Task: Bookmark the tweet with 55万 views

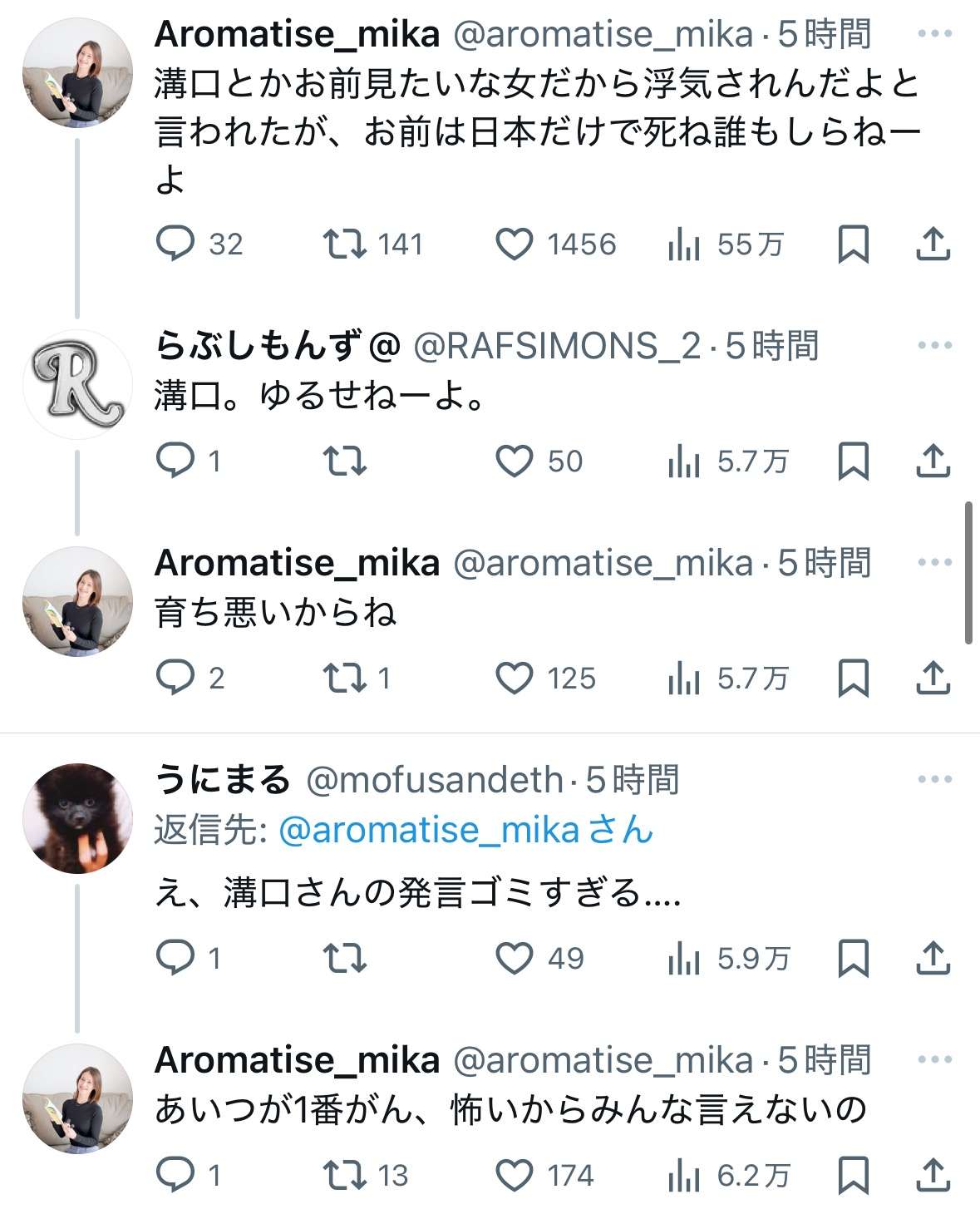Action: (853, 244)
